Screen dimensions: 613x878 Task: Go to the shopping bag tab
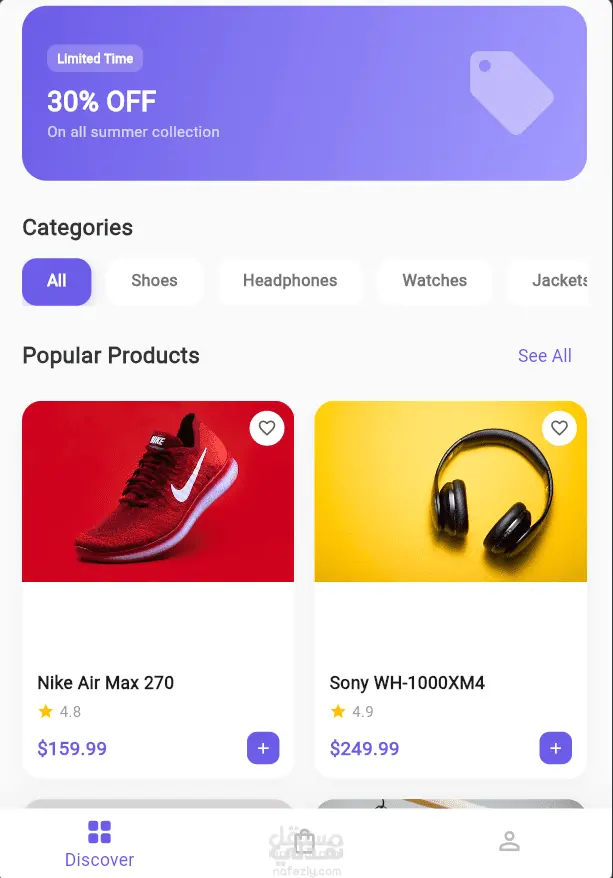tap(305, 842)
